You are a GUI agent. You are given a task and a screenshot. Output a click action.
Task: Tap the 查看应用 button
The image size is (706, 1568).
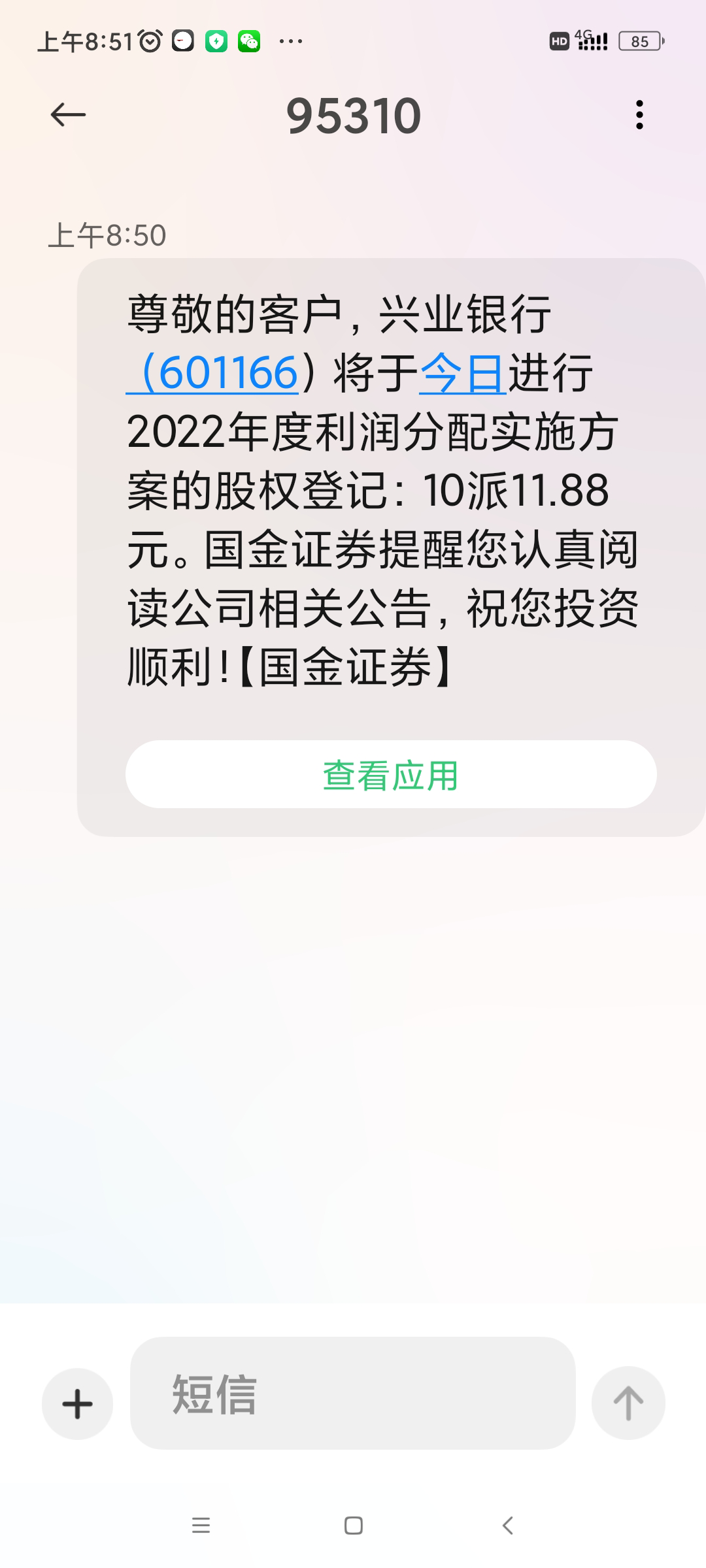tap(391, 775)
